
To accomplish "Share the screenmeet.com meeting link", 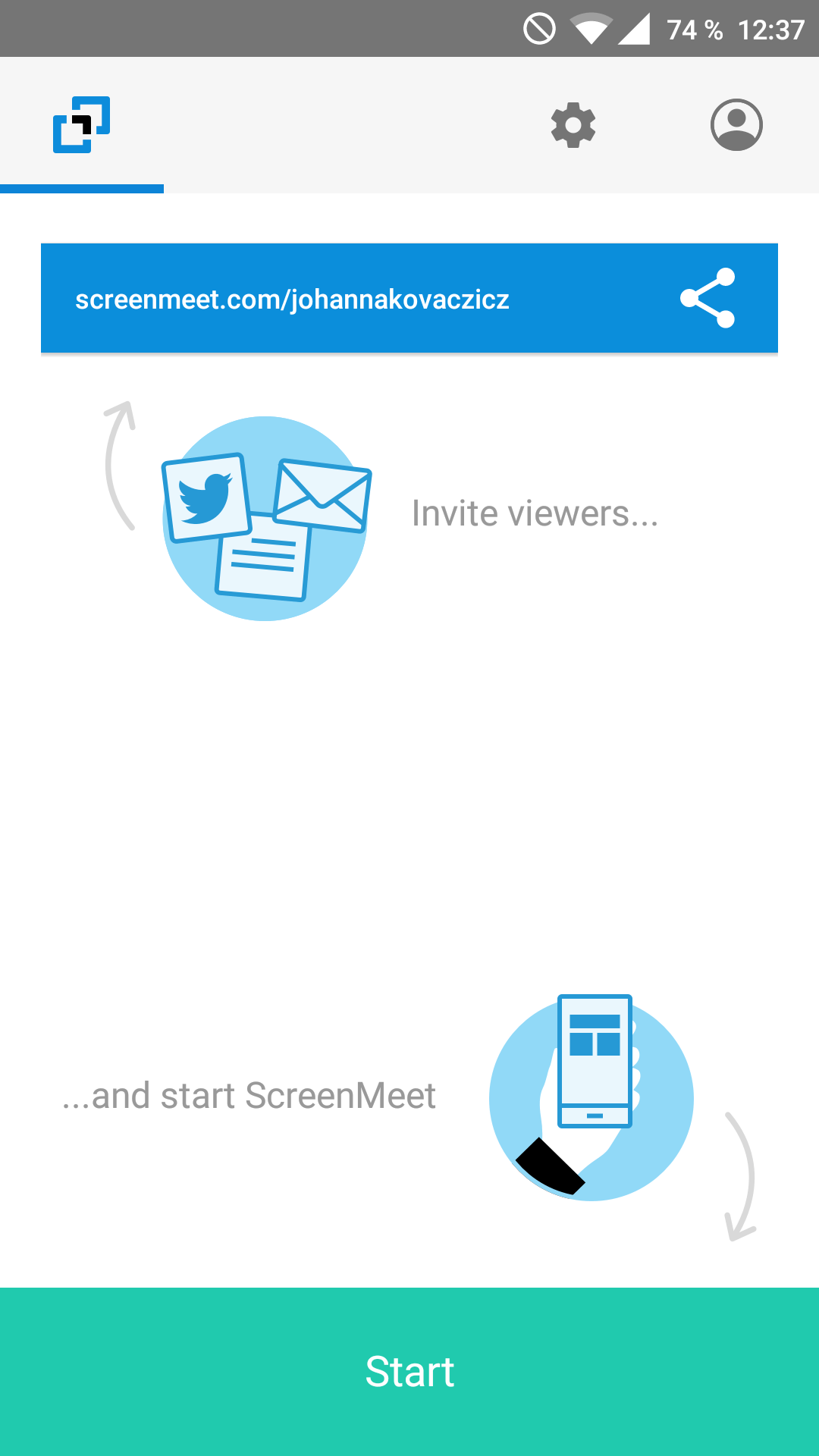I will [x=708, y=298].
